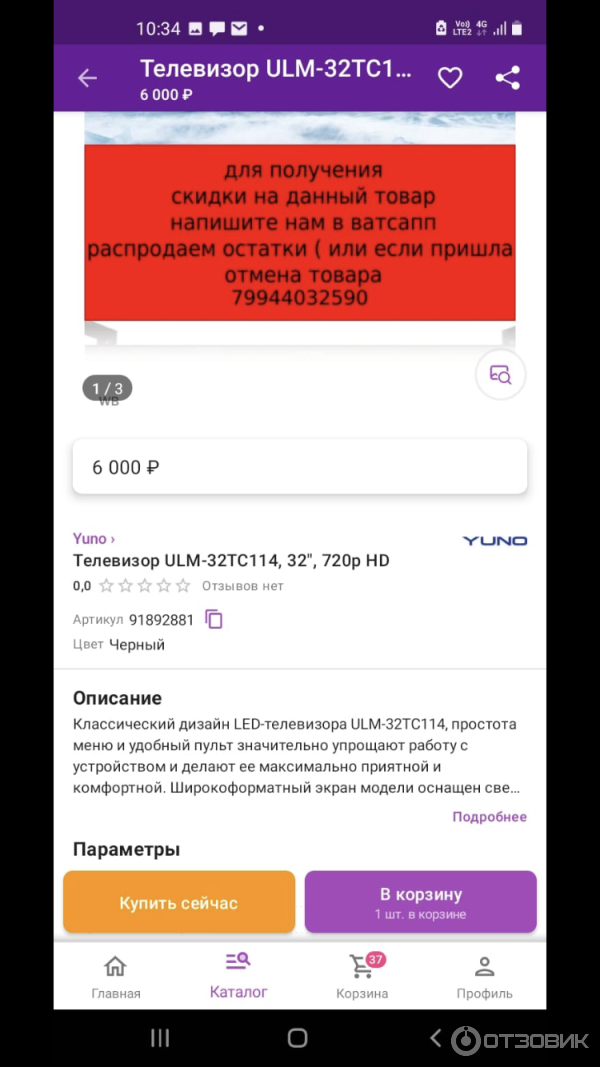Go to the system home screen
Screen dimensions: 600x1067
297,1038
